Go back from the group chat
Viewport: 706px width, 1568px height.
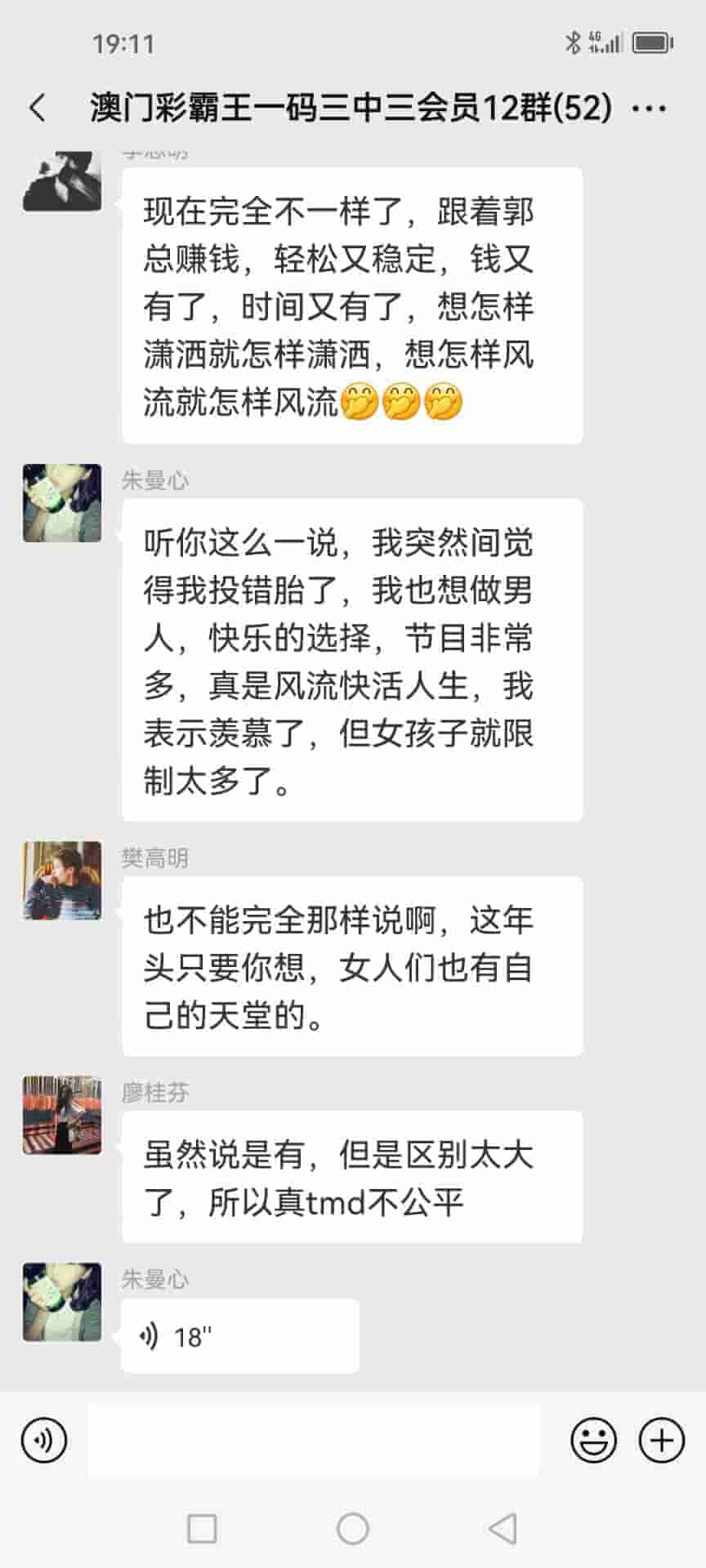[38, 108]
